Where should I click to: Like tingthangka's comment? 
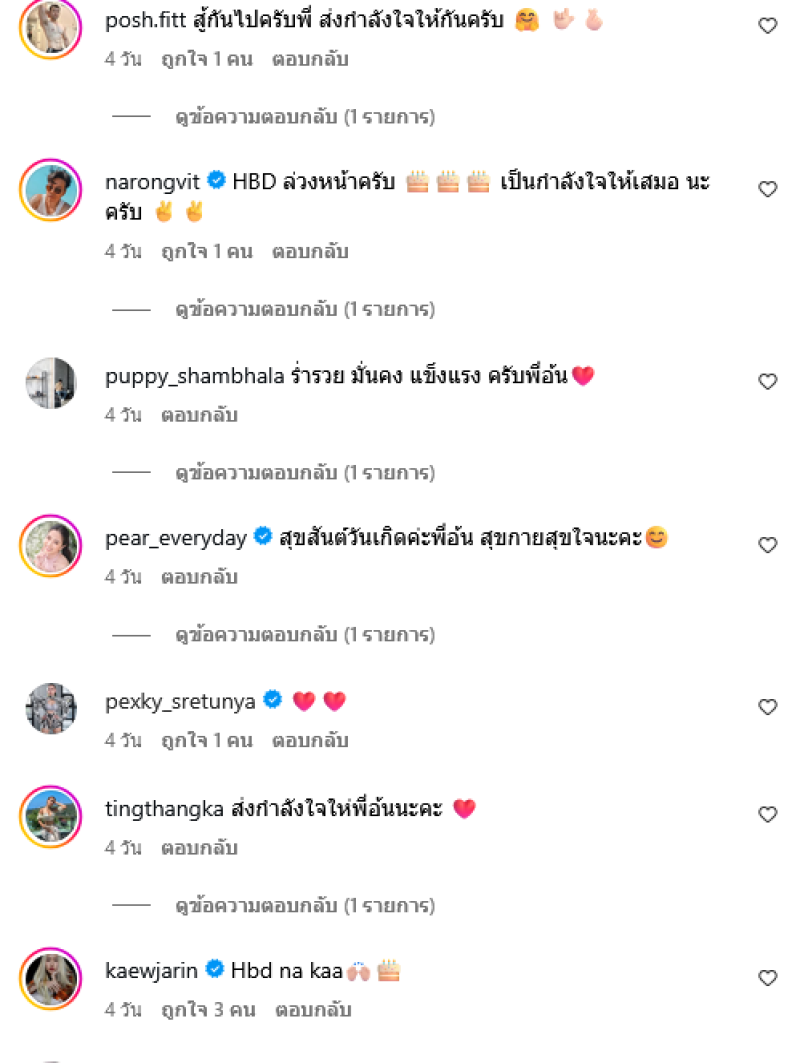(768, 814)
